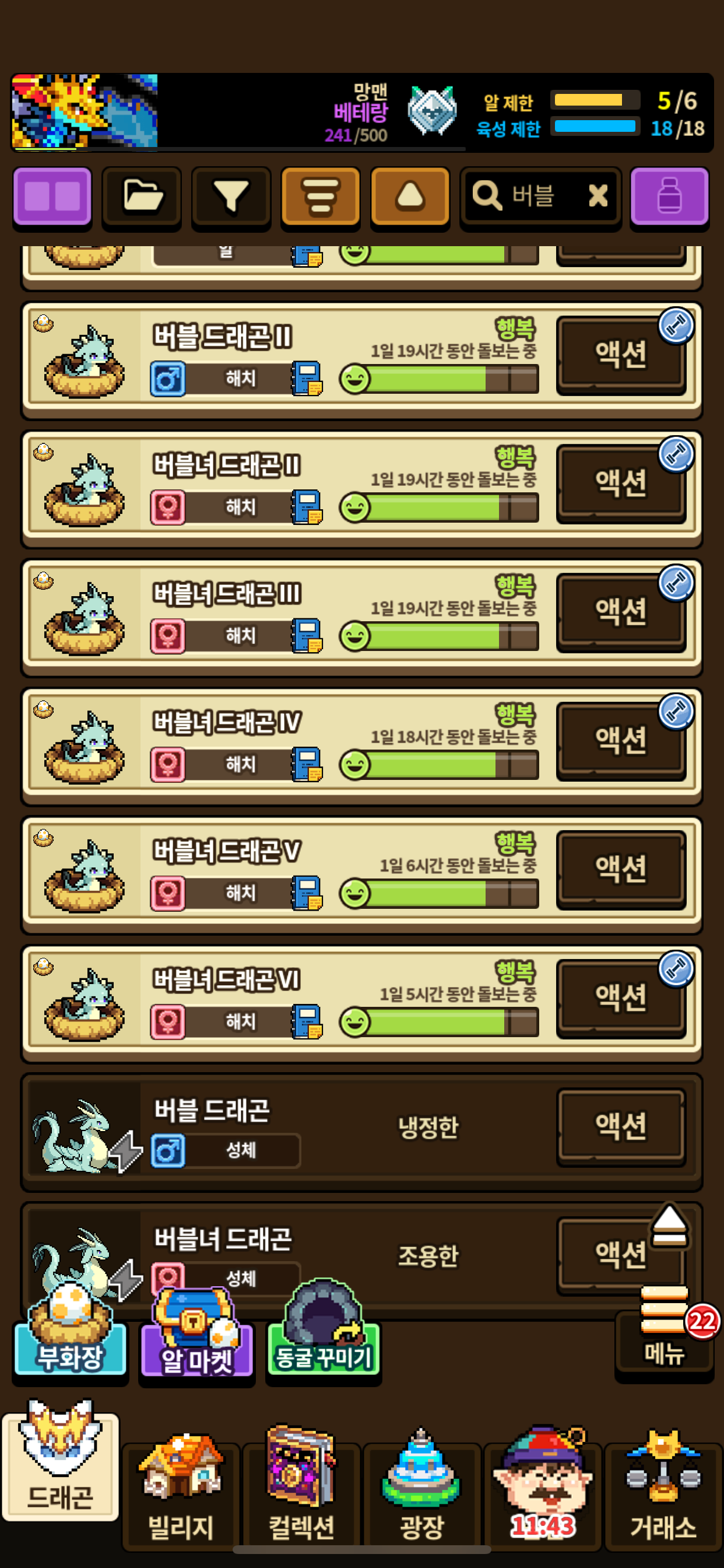Switch to the two-column layout view
Image resolution: width=724 pixels, height=1568 pixels.
tap(52, 197)
